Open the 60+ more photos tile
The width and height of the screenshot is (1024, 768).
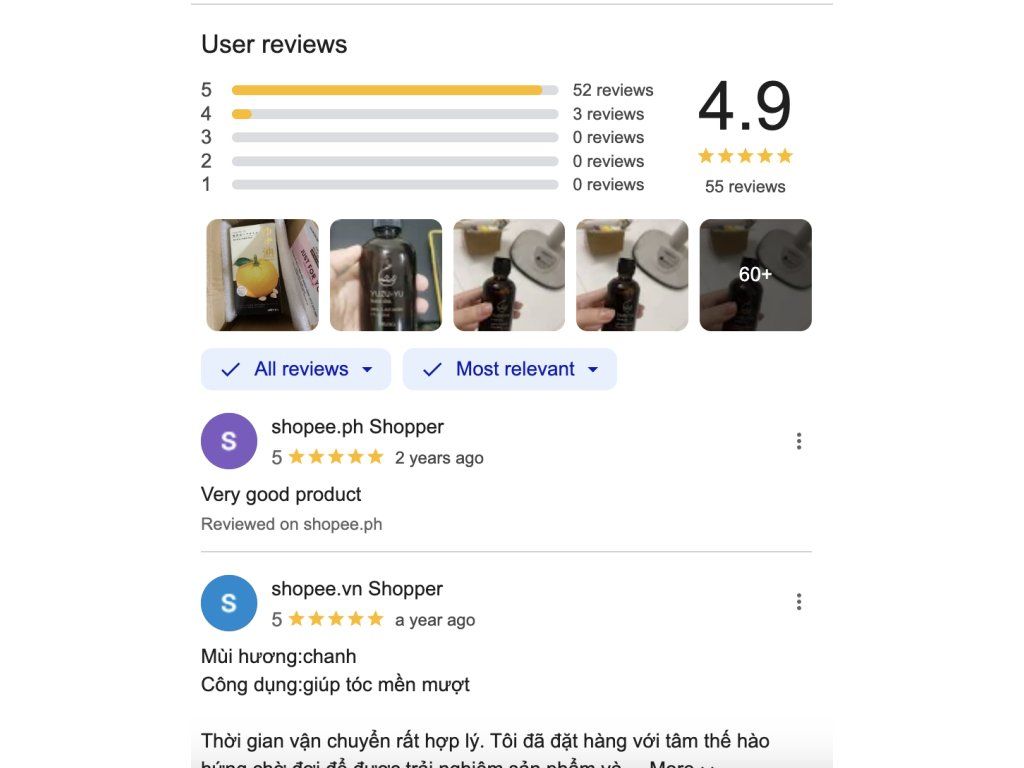756,275
